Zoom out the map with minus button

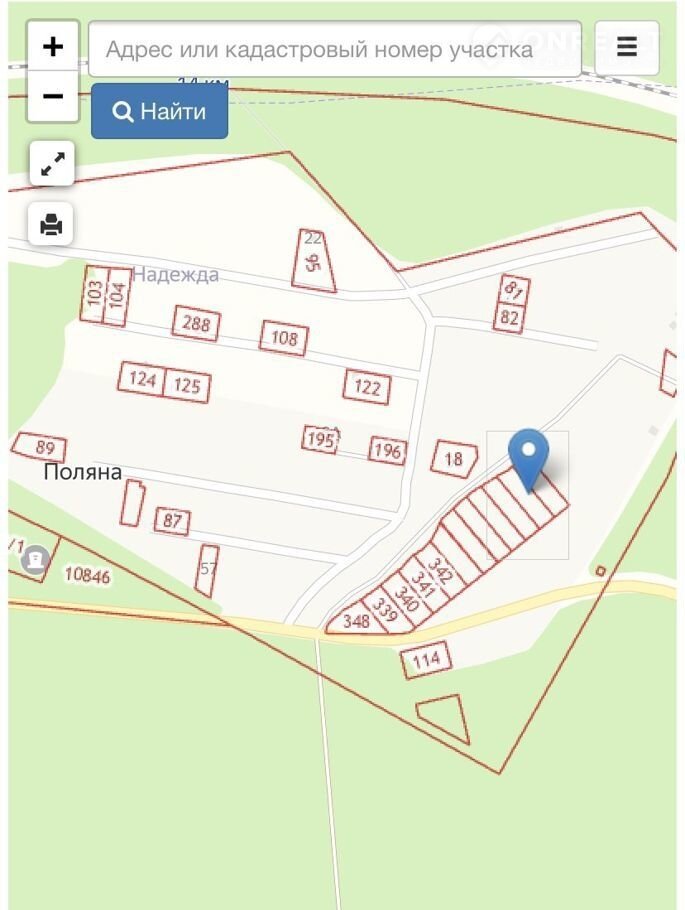pos(53,97)
